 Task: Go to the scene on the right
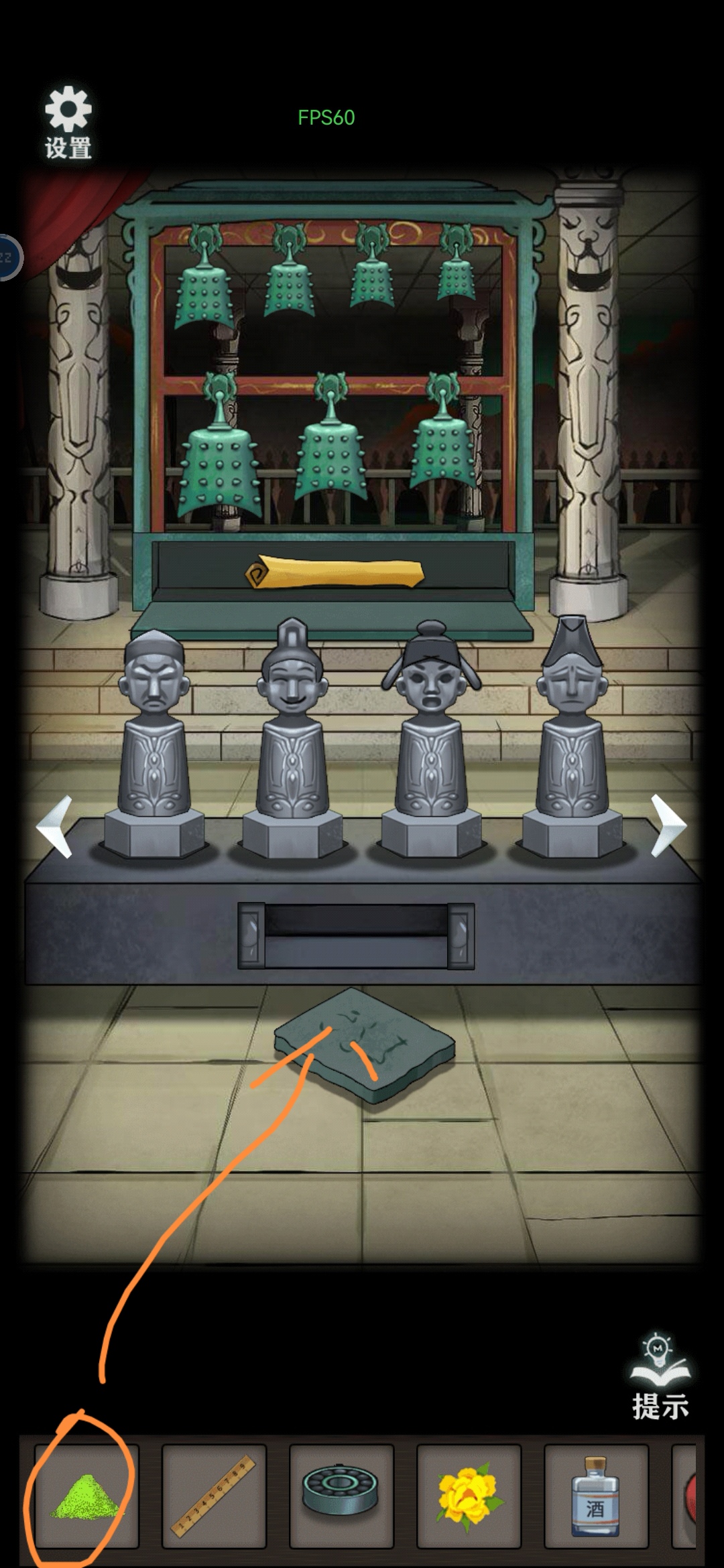pyautogui.click(x=668, y=825)
